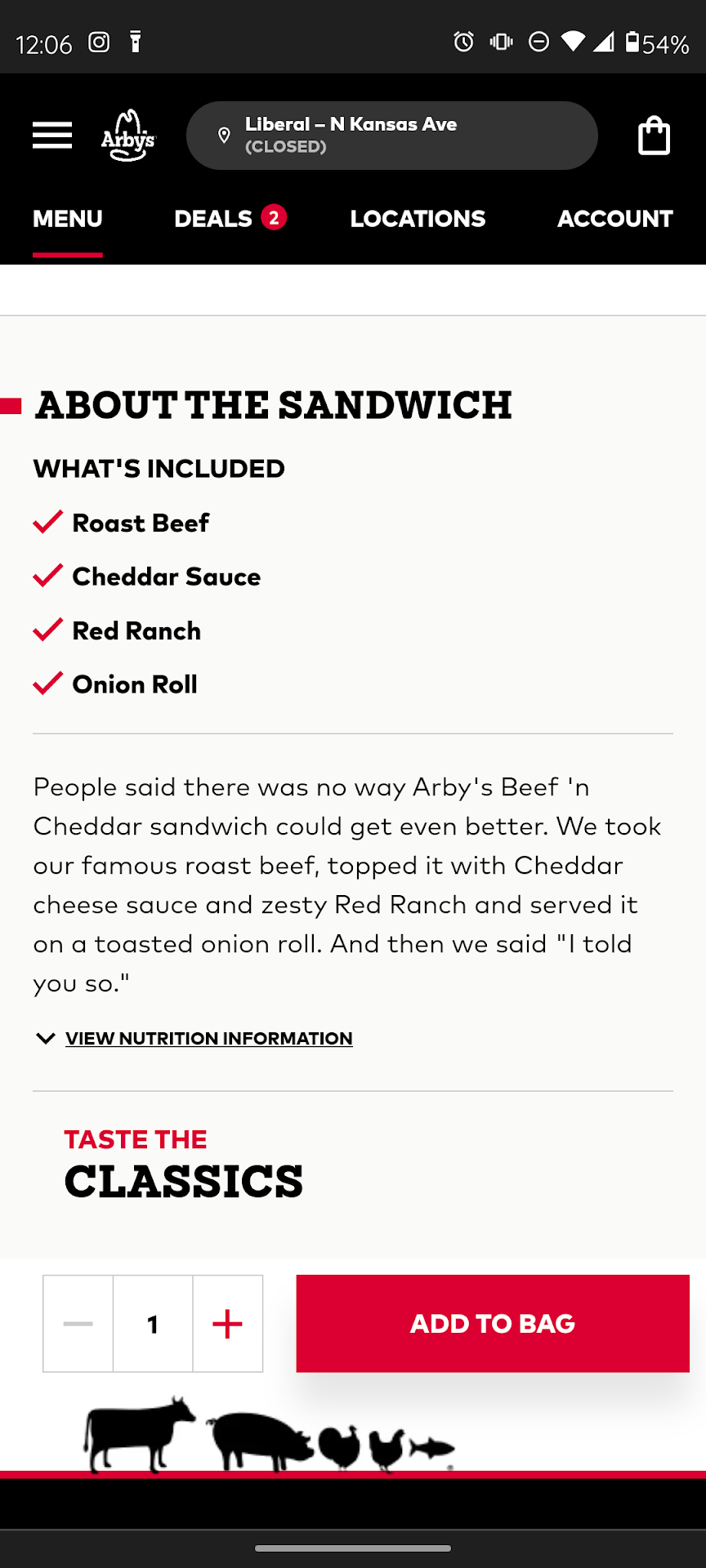Go to Arby's home via logo
The height and width of the screenshot is (1568, 706).
(x=127, y=136)
